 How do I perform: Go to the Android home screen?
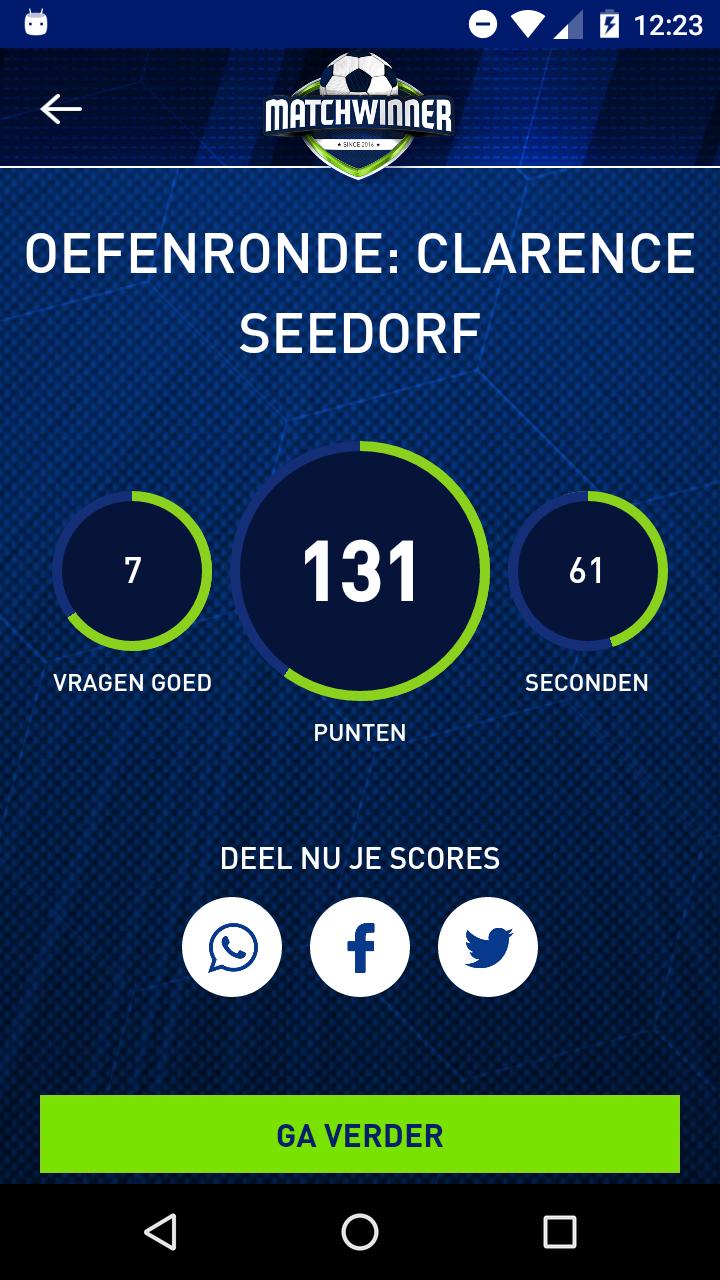360,1232
